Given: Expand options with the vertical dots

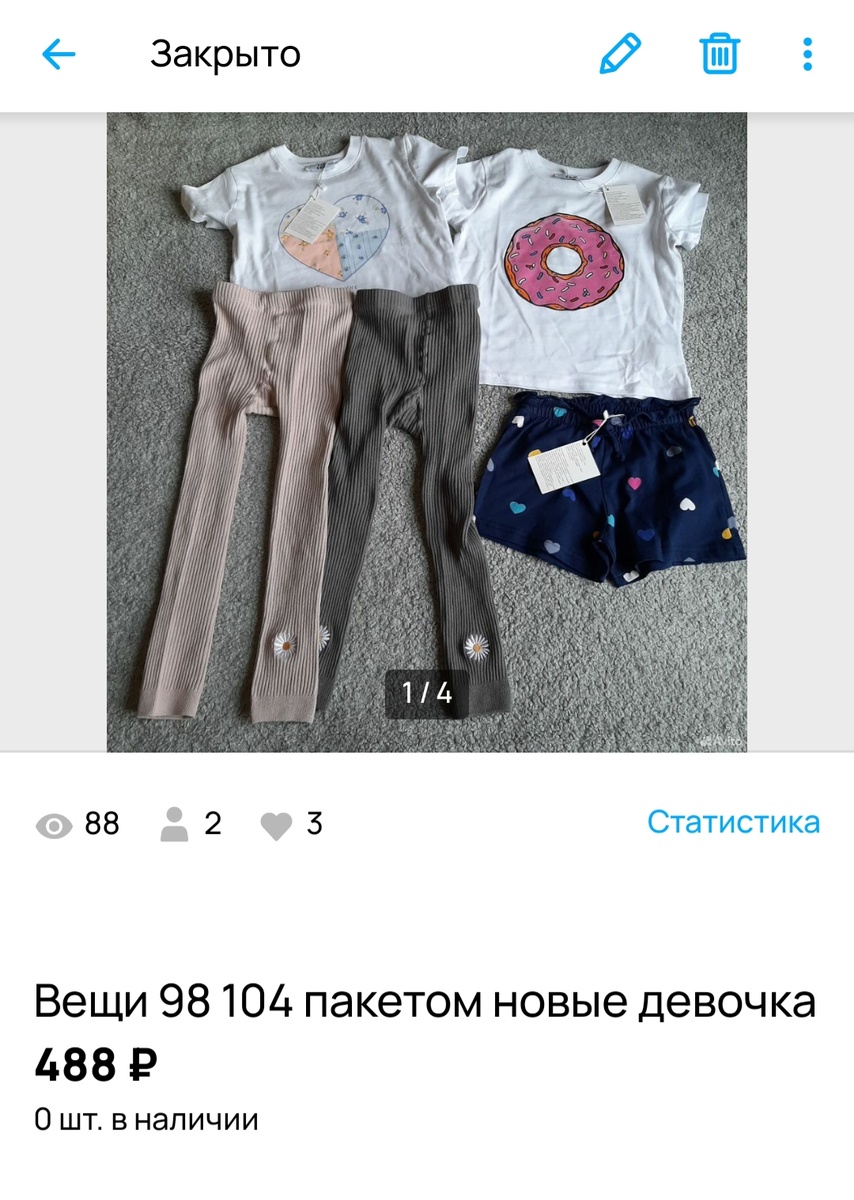Looking at the screenshot, I should click(804, 53).
